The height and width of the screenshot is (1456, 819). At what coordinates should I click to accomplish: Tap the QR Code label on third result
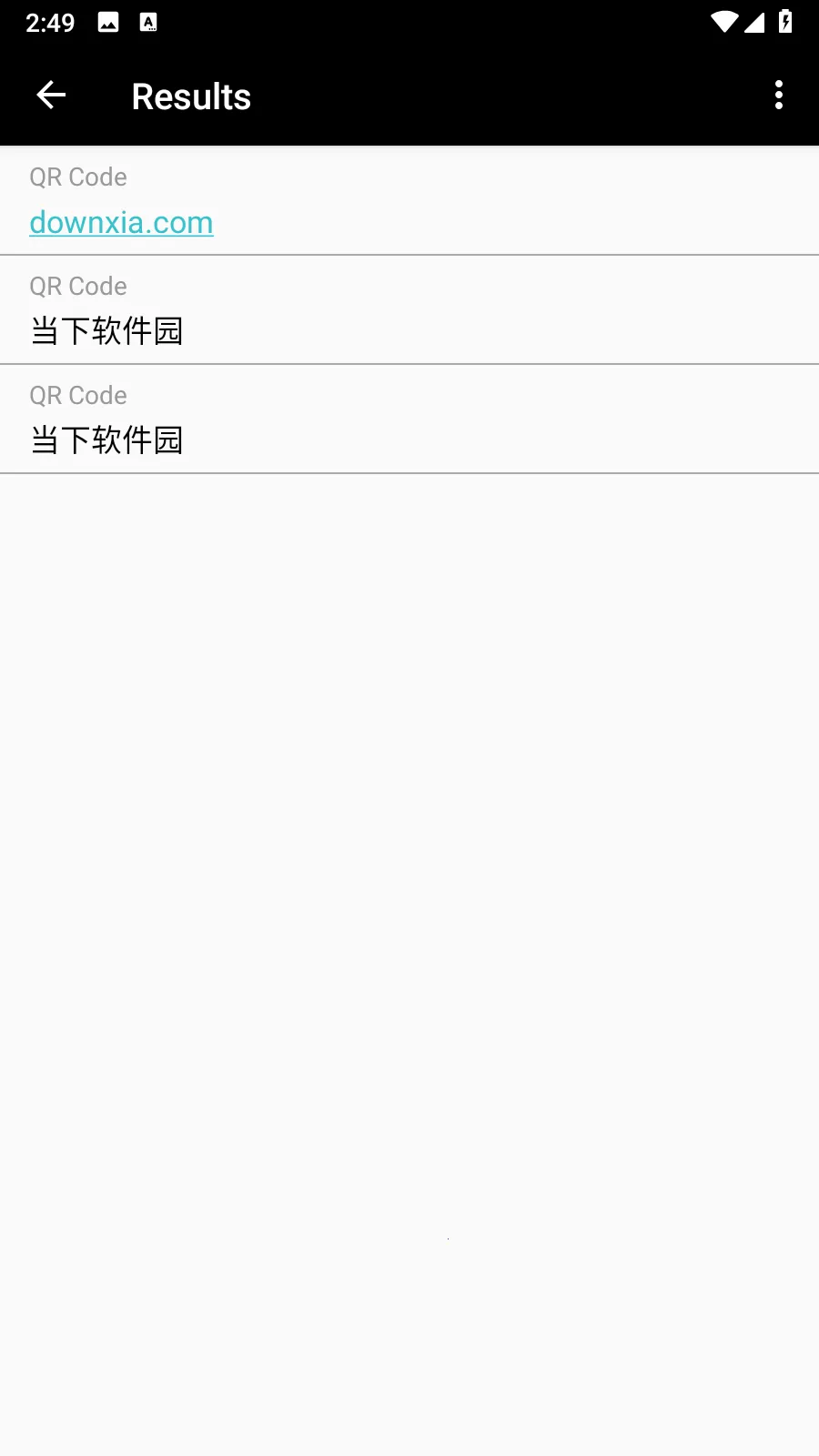(77, 395)
